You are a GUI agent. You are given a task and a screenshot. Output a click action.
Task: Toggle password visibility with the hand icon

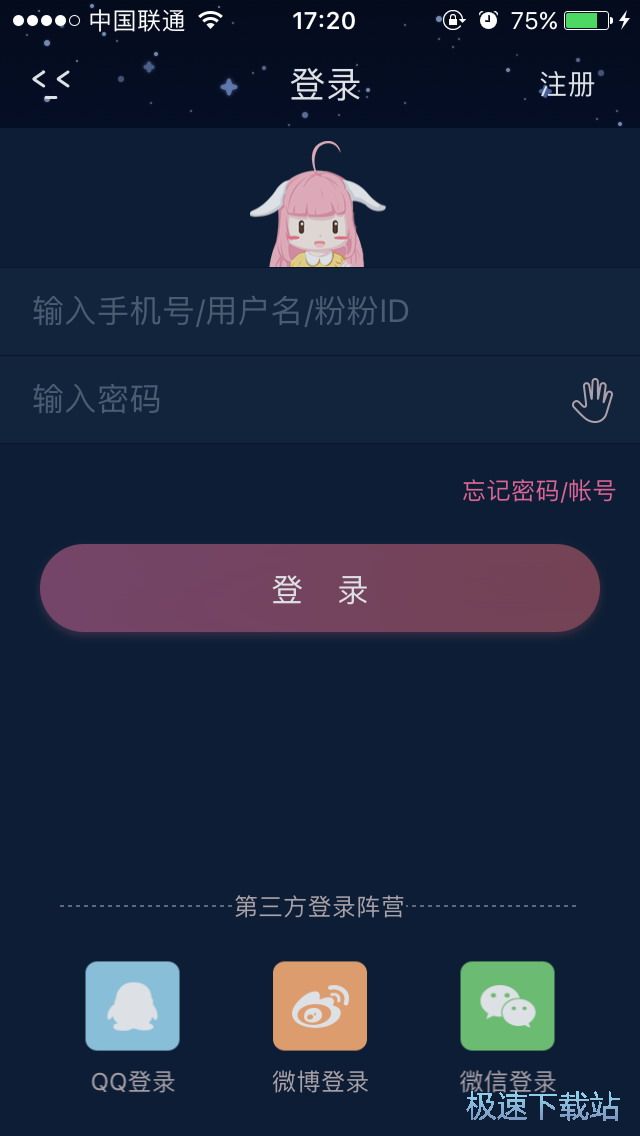[591, 400]
